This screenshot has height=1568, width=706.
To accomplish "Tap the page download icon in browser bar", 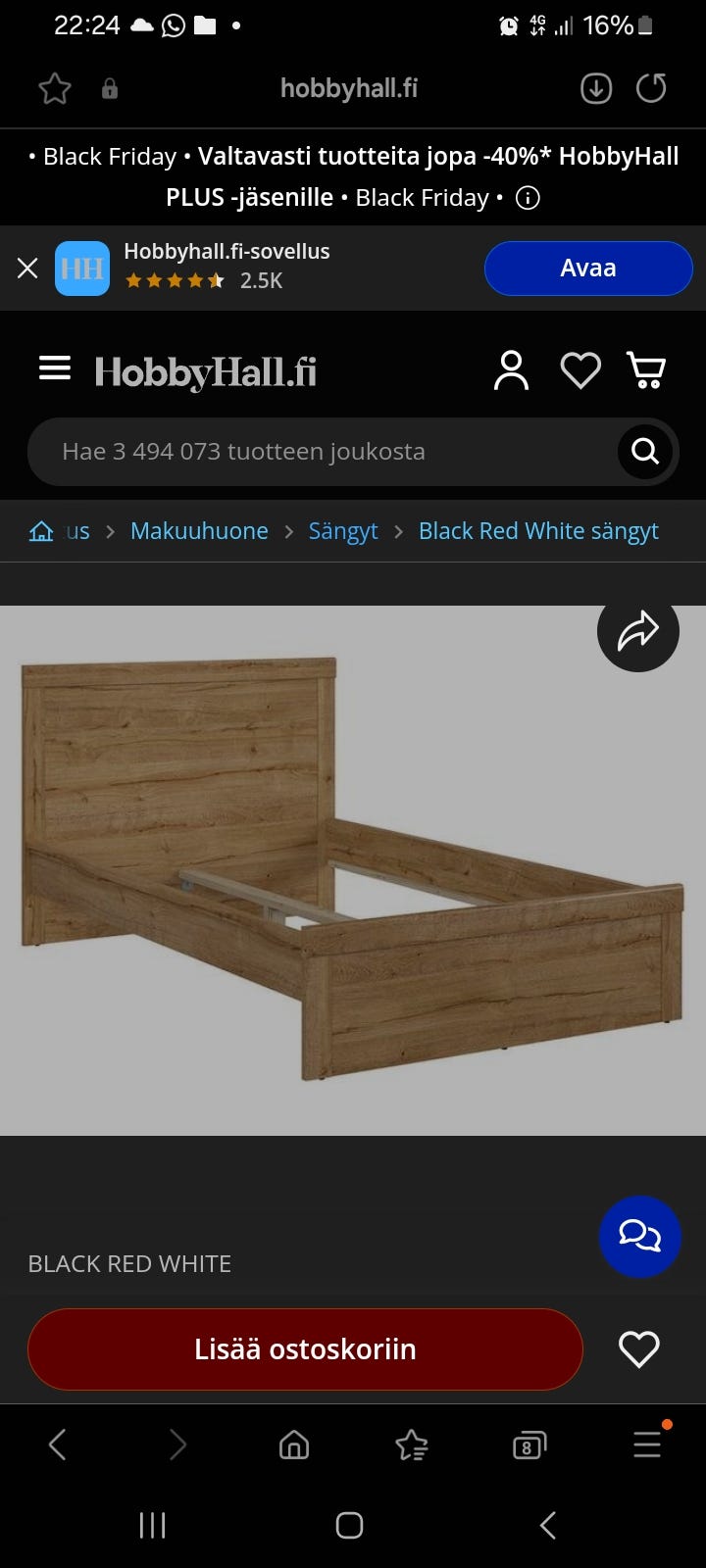I will (x=595, y=88).
